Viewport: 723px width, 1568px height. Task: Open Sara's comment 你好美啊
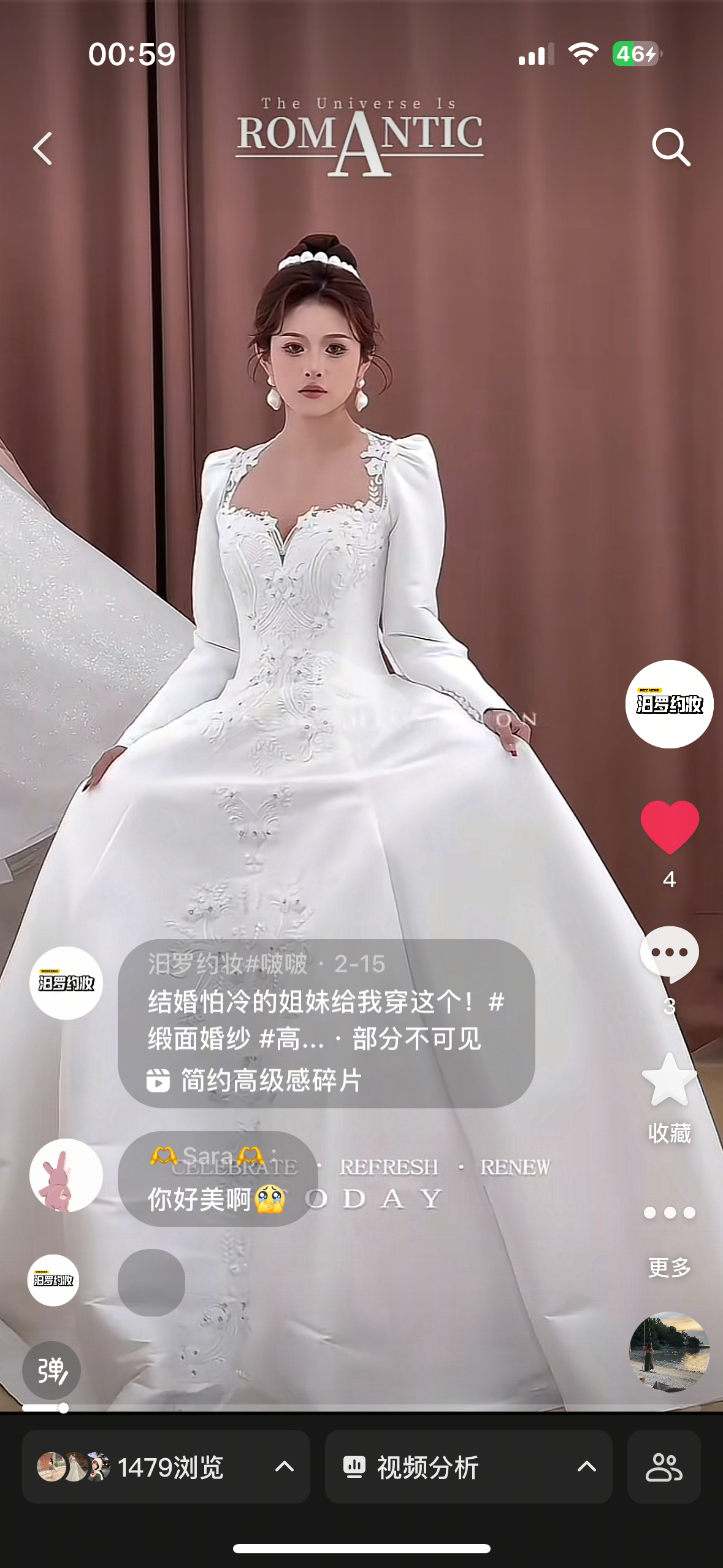point(218,1179)
